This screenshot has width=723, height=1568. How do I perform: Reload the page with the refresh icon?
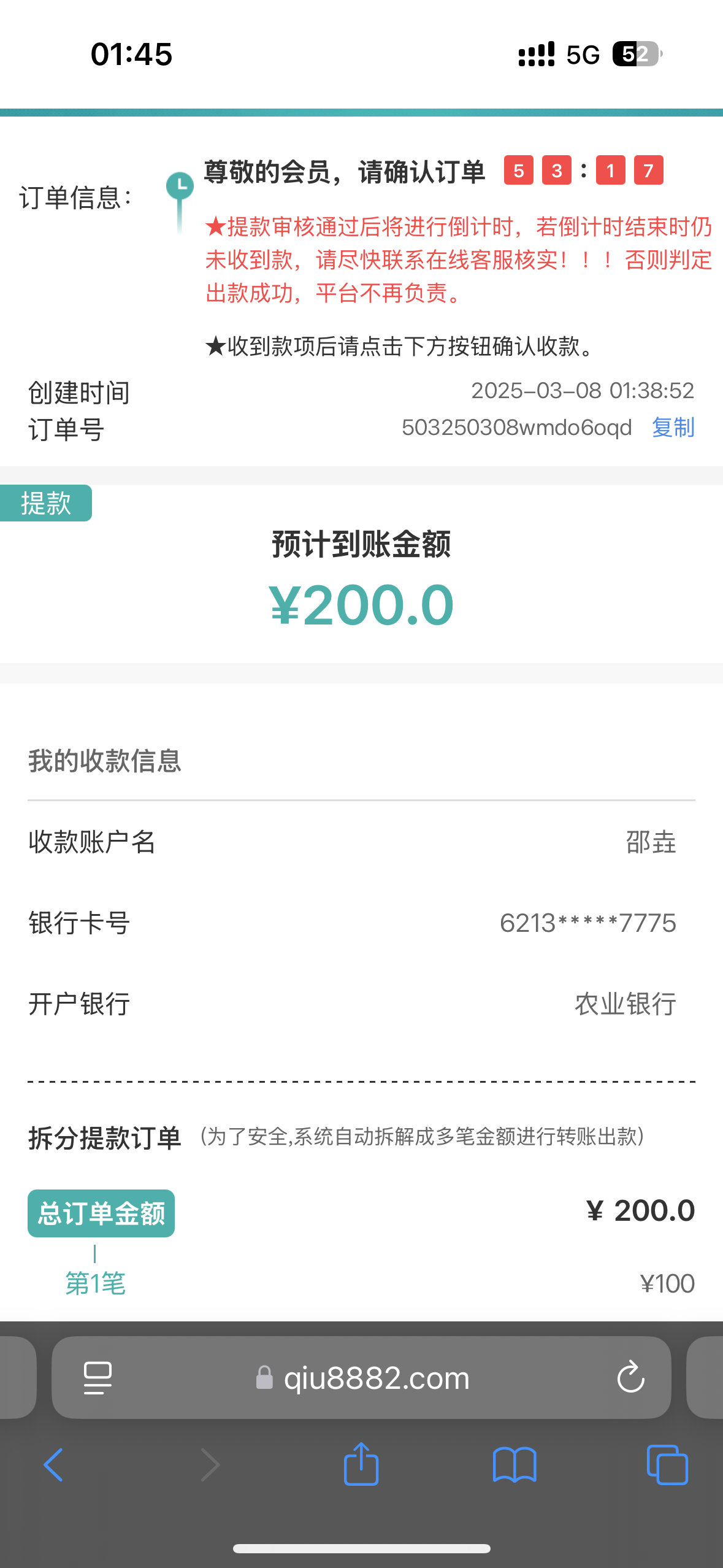[x=630, y=1378]
